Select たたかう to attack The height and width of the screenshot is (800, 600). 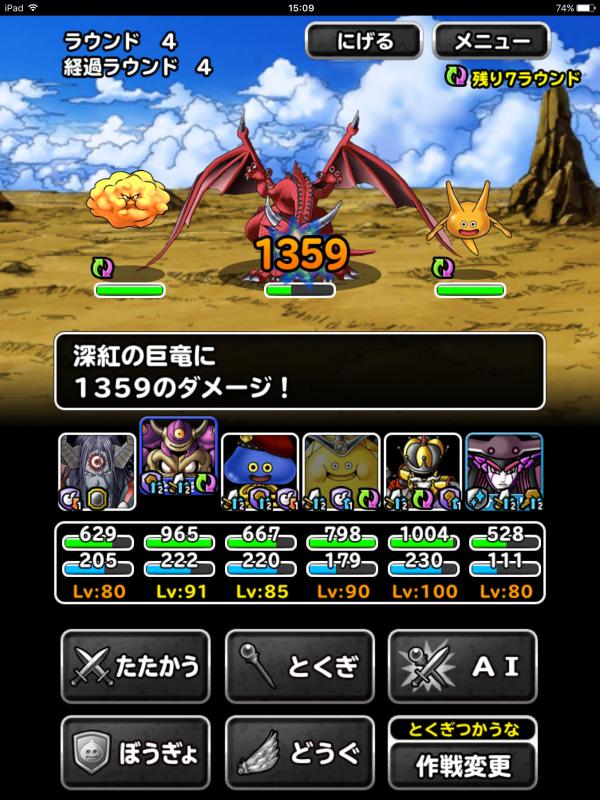pos(135,666)
